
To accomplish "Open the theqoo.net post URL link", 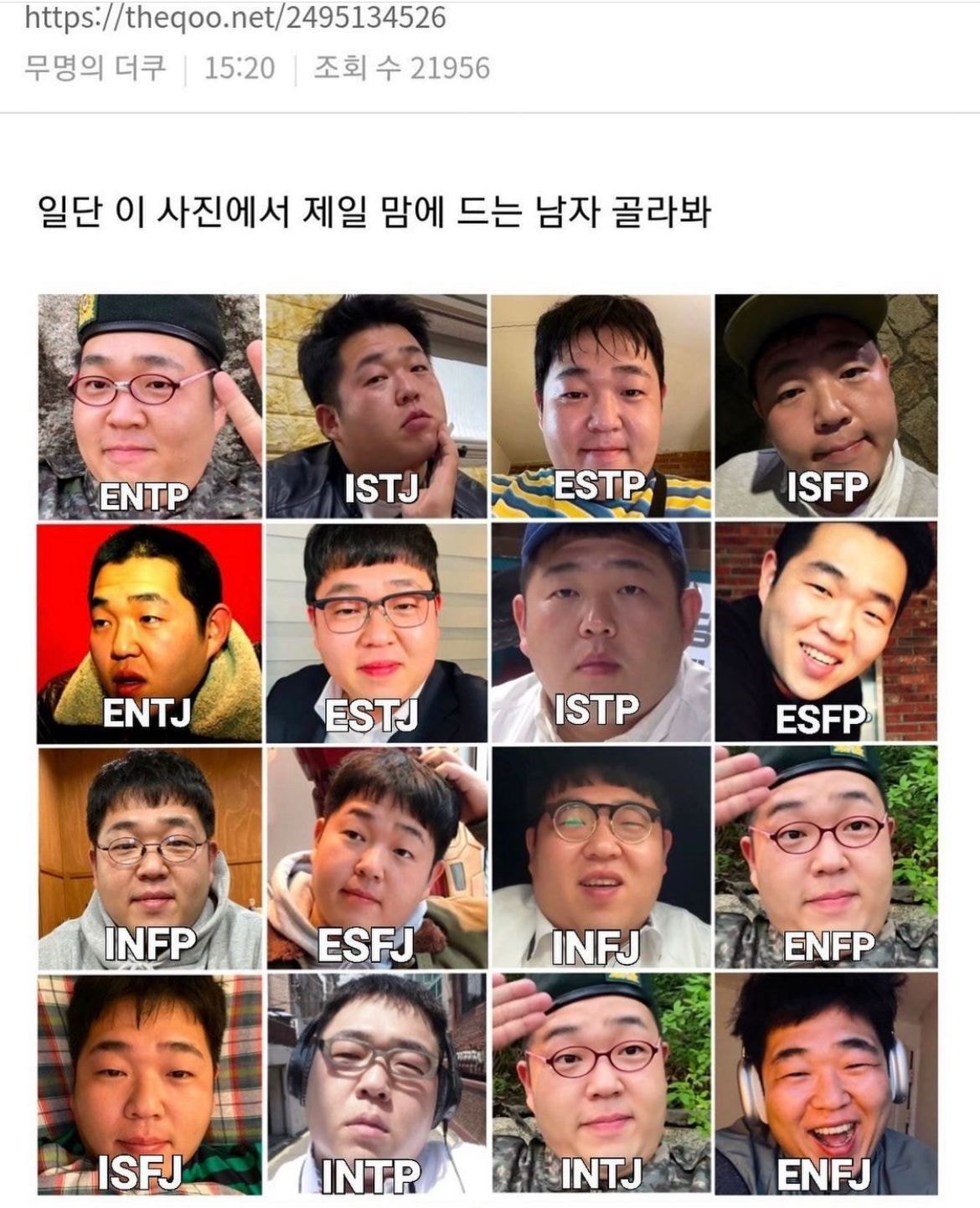I will tap(235, 17).
